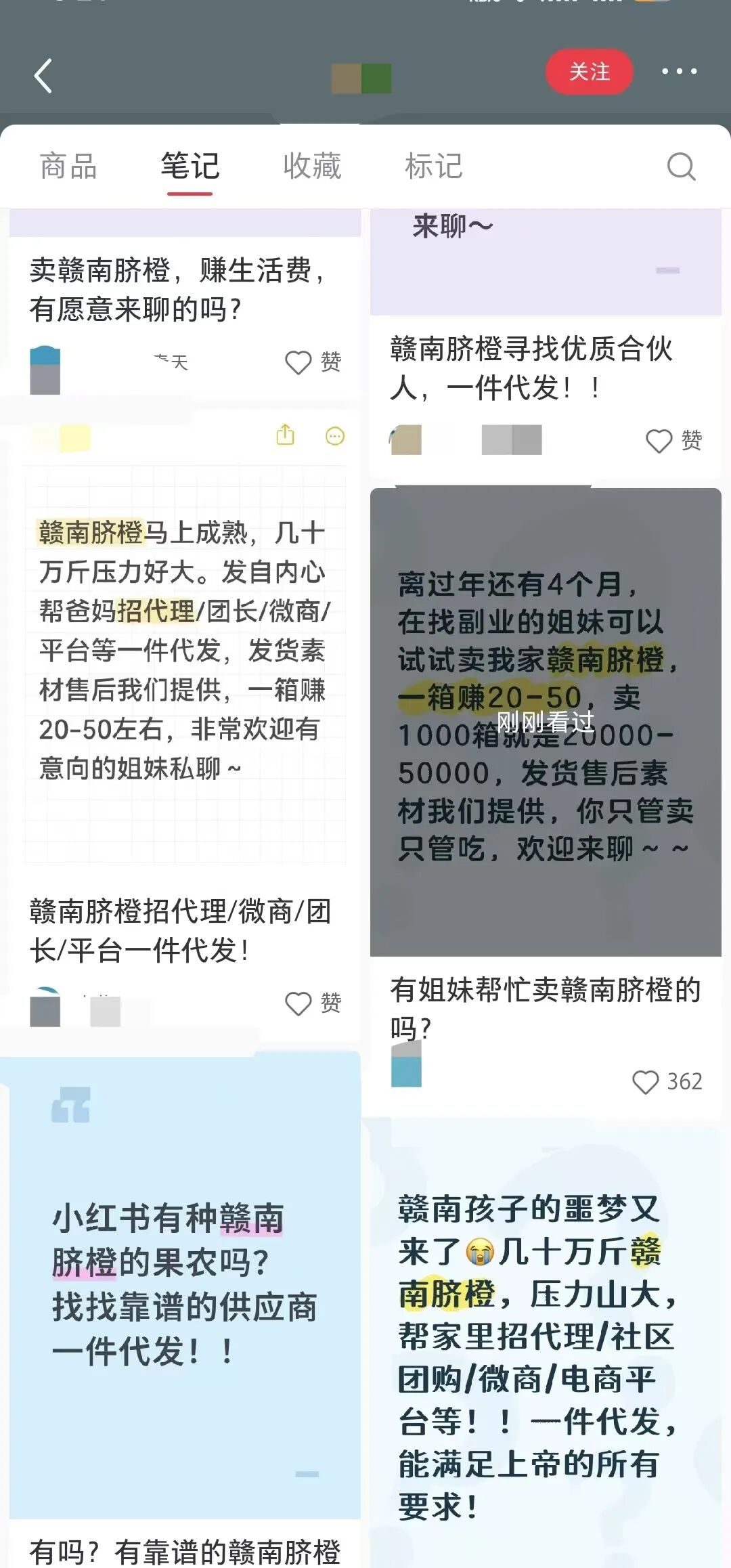Switch to the 商品 tab
The width and height of the screenshot is (731, 1568).
click(x=68, y=167)
